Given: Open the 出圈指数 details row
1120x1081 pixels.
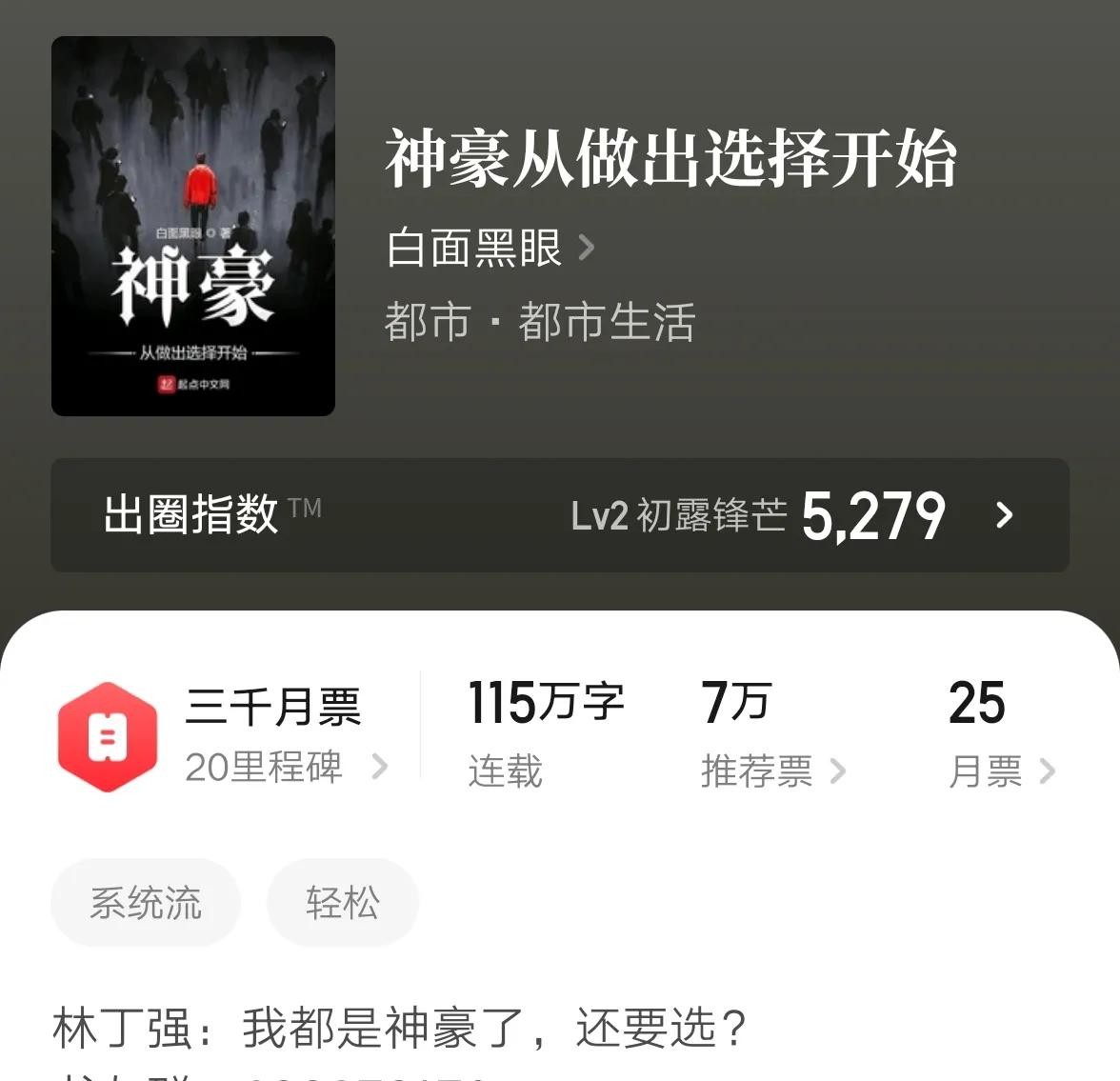Looking at the screenshot, I should [560, 515].
